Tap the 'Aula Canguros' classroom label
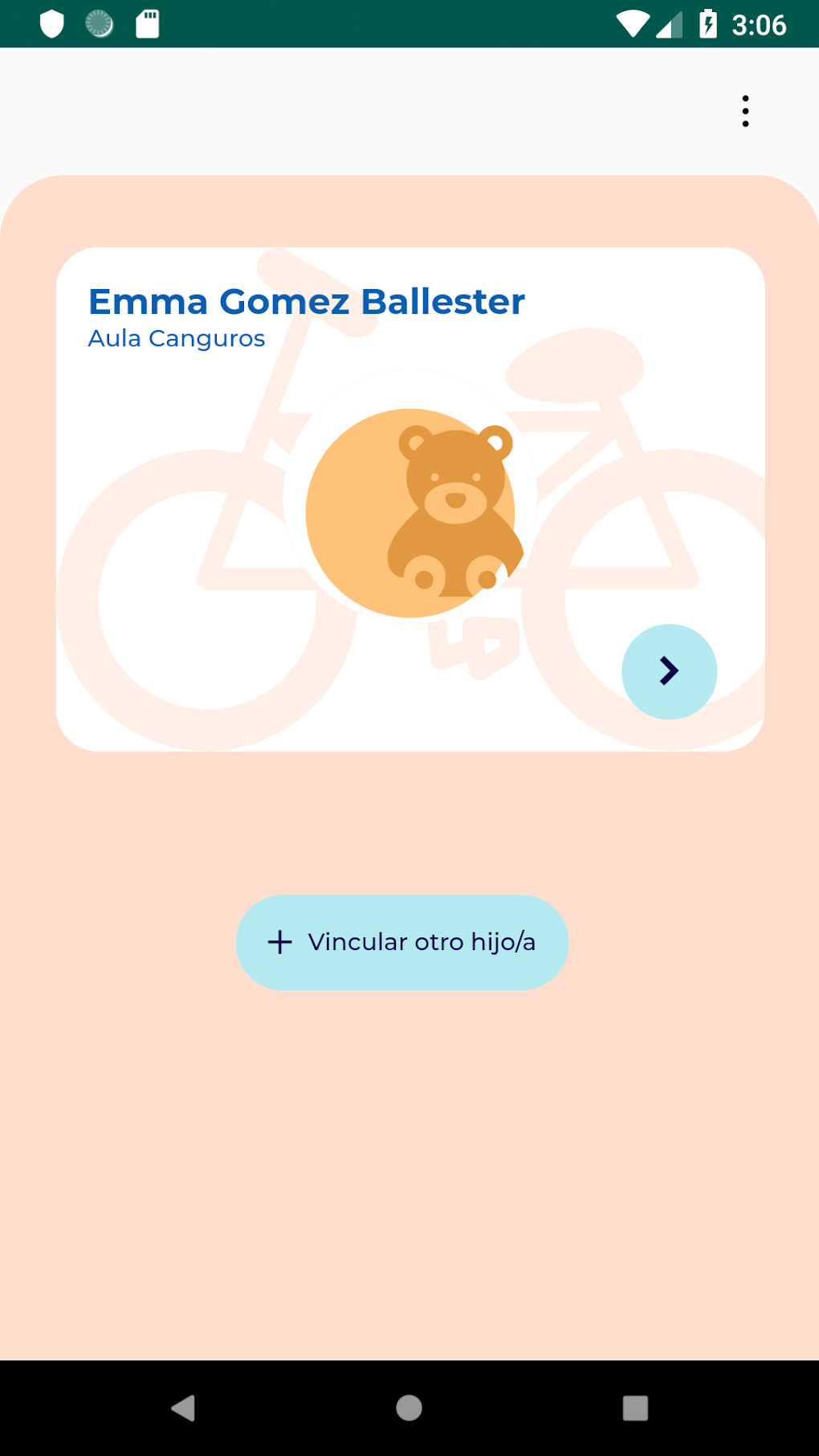819x1456 pixels. click(175, 338)
